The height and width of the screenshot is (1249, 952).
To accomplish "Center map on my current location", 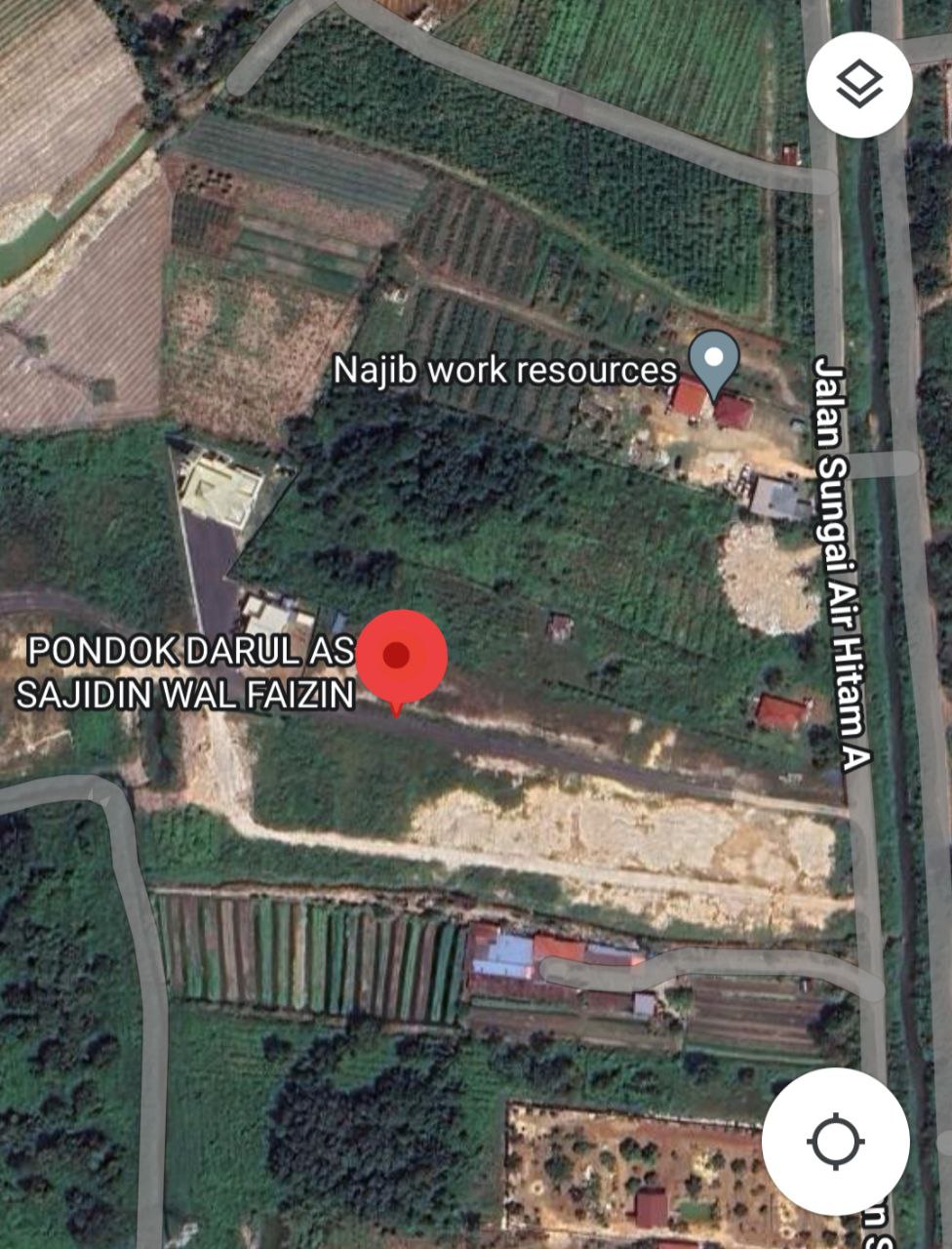I will tap(836, 1141).
